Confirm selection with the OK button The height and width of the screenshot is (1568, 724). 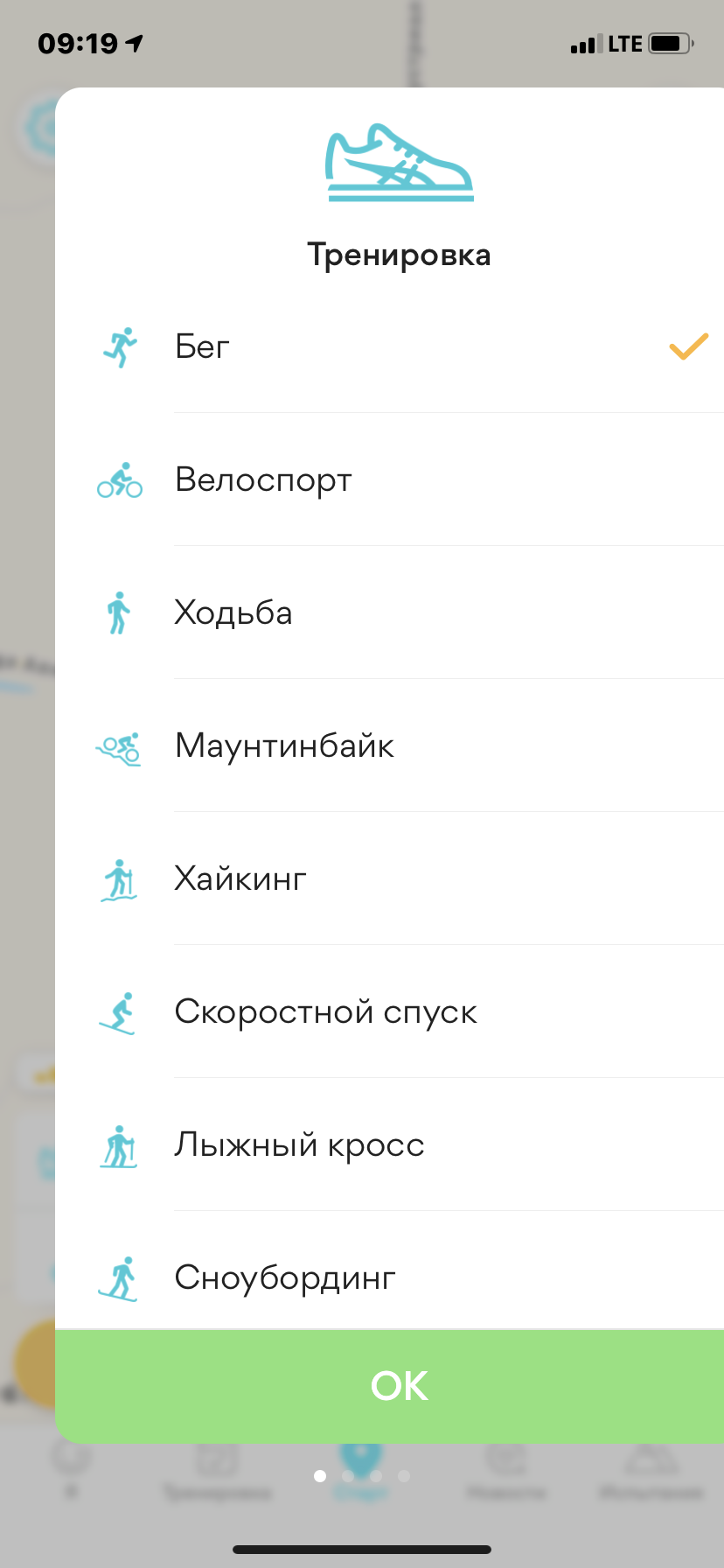pos(399,1386)
